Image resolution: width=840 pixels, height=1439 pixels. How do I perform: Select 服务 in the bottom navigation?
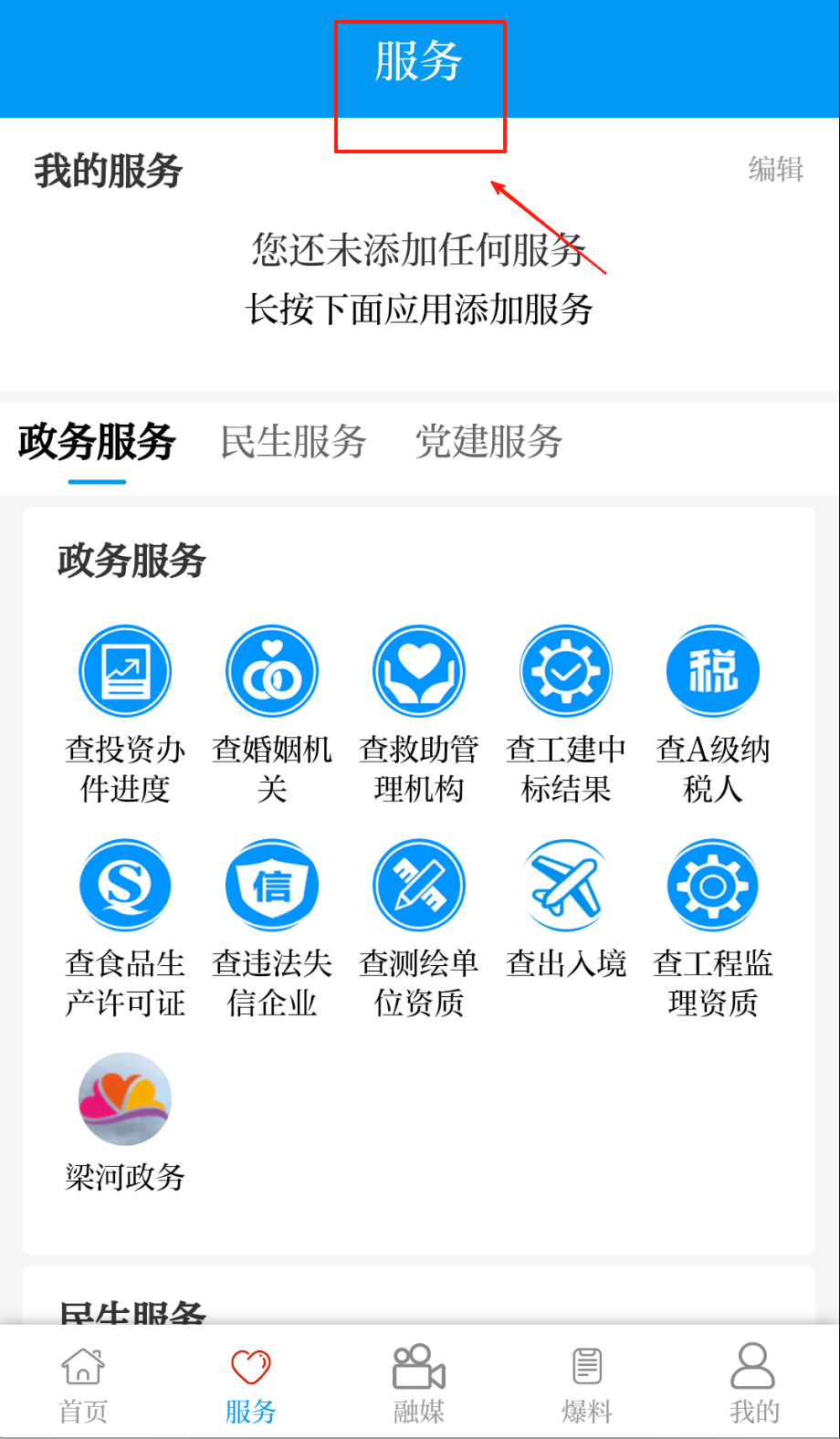250,1384
